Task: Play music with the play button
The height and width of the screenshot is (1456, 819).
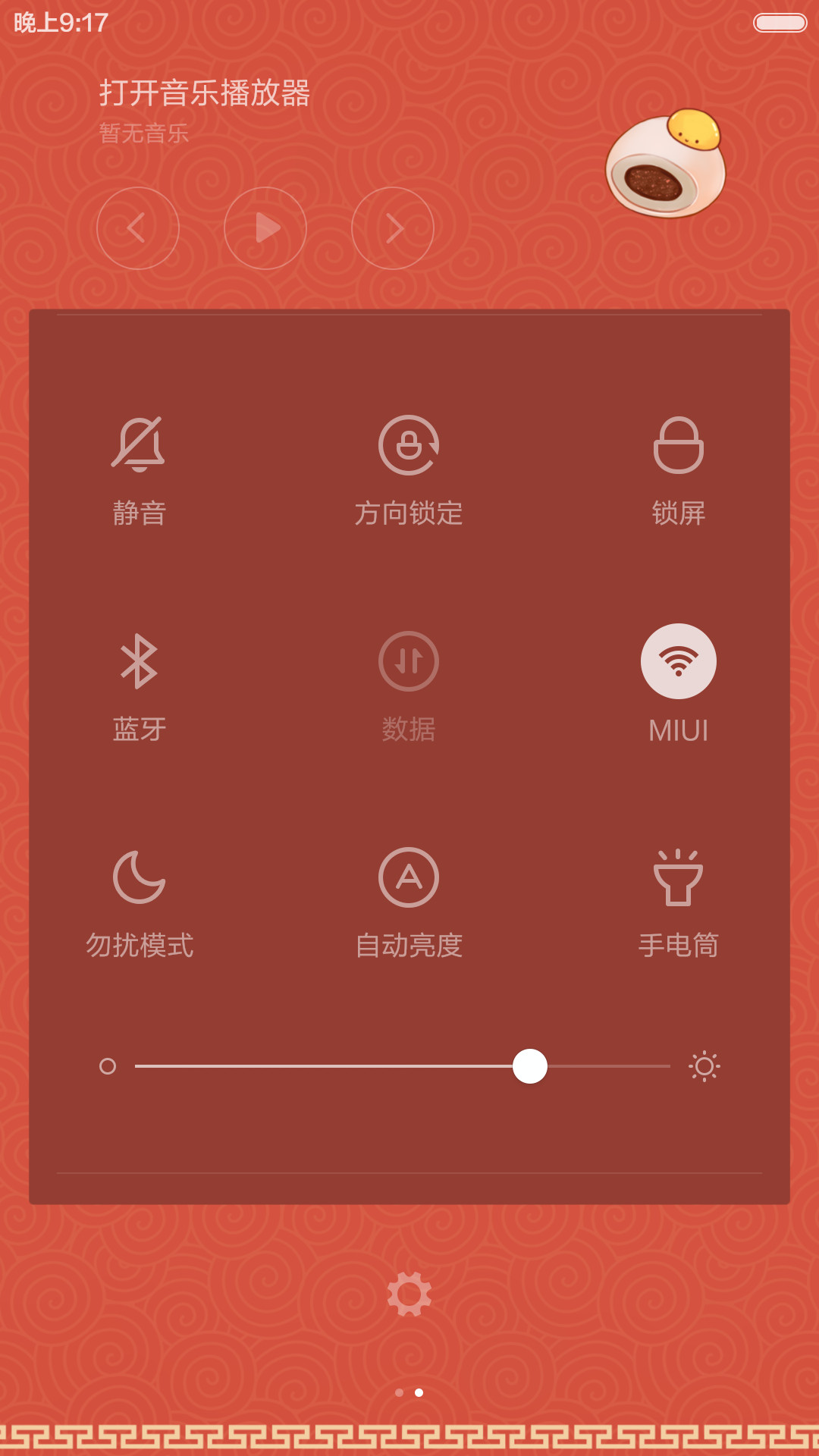Action: (265, 228)
